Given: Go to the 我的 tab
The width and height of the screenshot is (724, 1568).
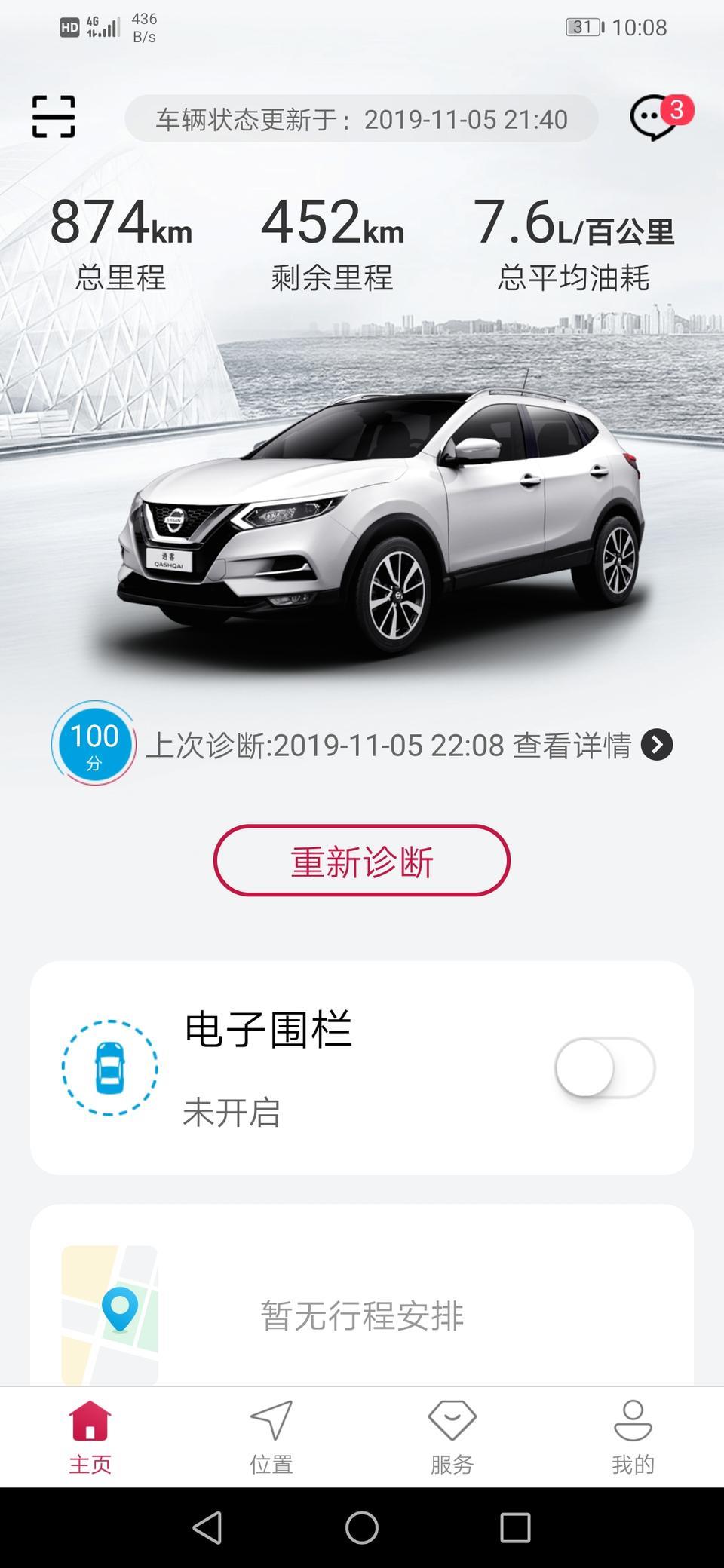Looking at the screenshot, I should pyautogui.click(x=633, y=1438).
